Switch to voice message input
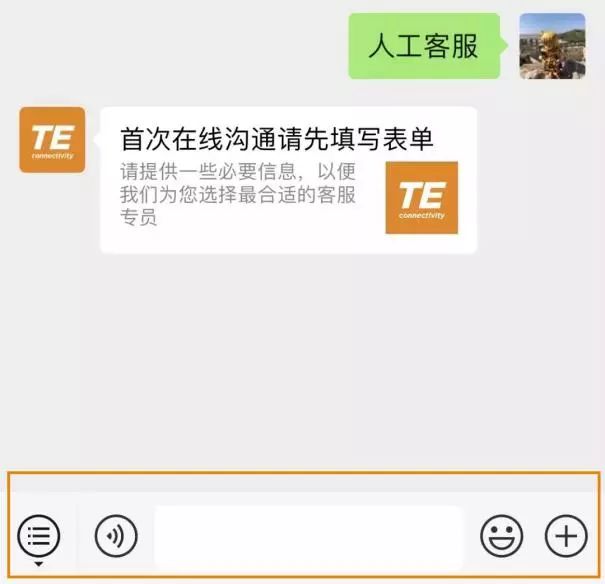Image resolution: width=605 pixels, height=584 pixels. pos(116,537)
